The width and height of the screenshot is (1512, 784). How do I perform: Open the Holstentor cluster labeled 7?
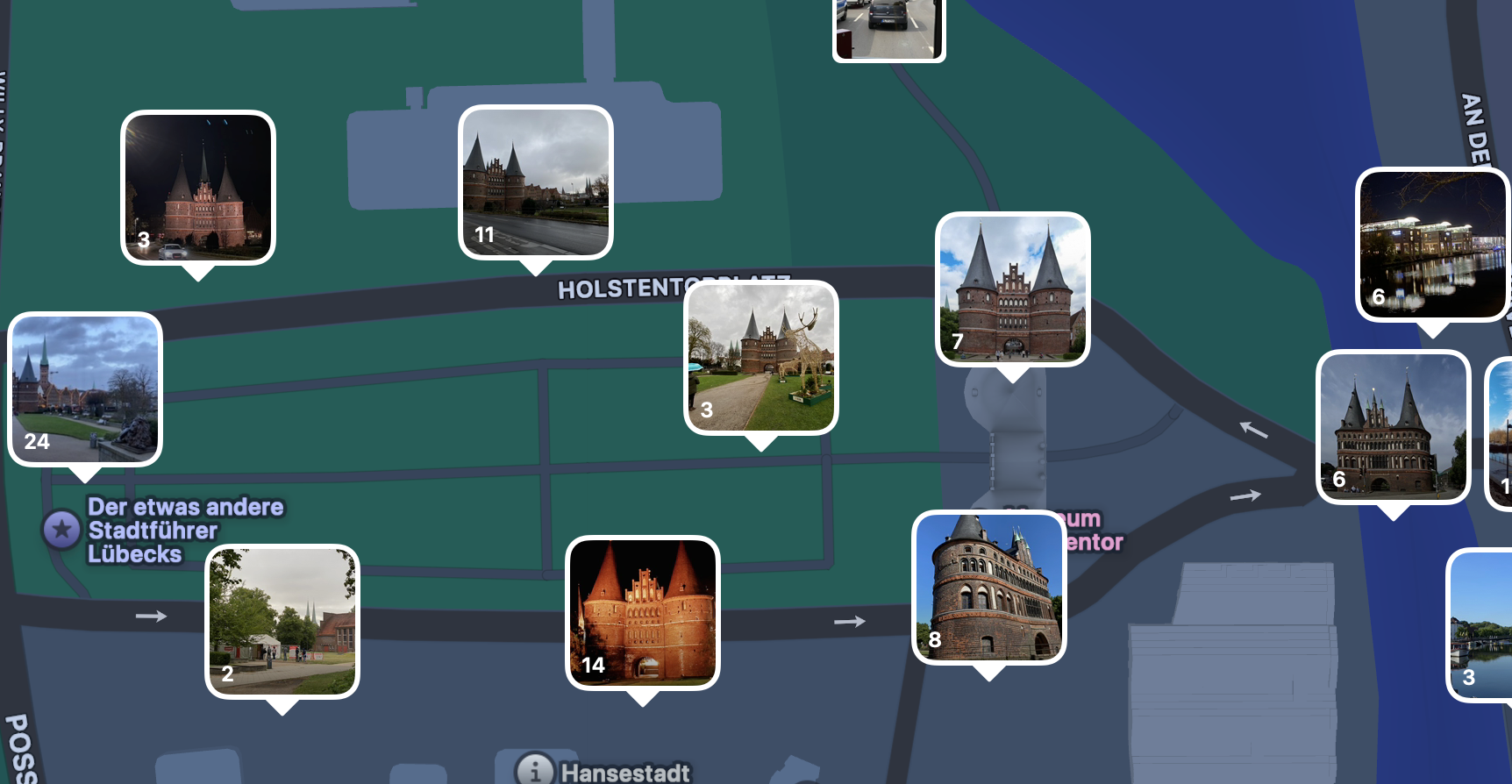coord(1013,289)
